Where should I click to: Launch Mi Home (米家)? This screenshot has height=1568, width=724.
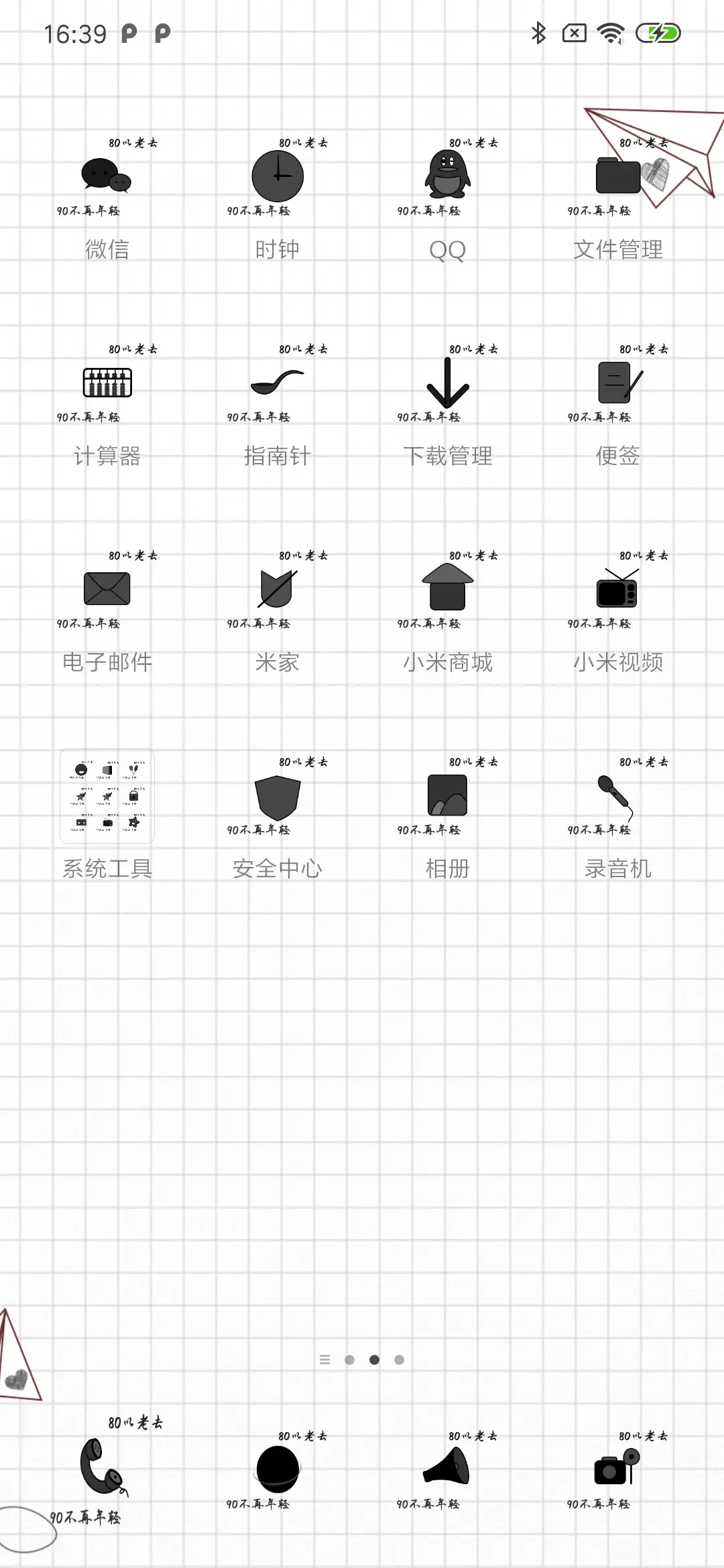click(x=277, y=590)
